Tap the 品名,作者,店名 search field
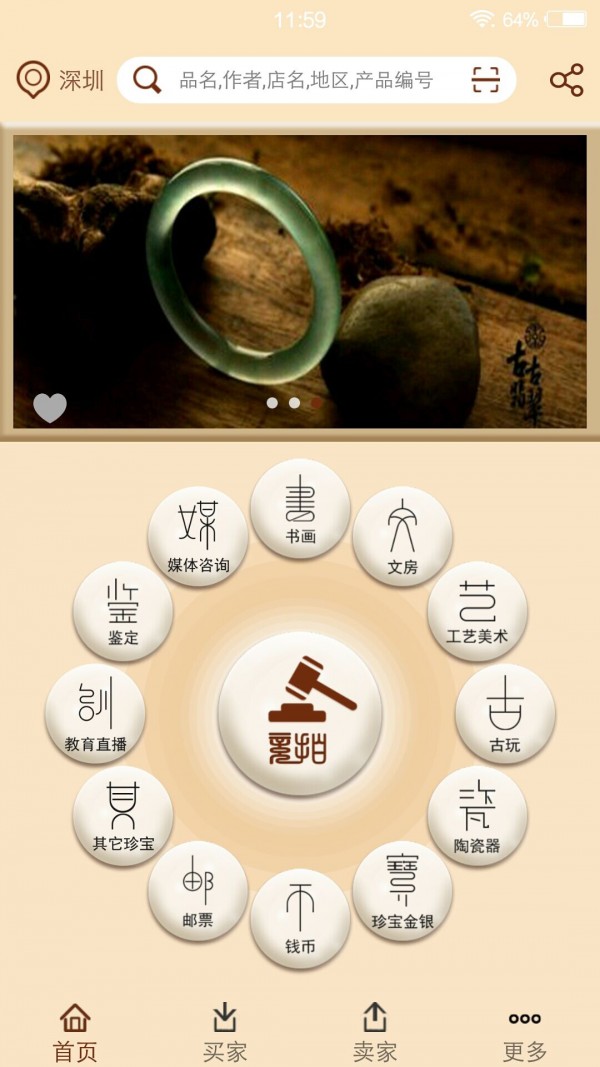The height and width of the screenshot is (1067, 600). pos(305,81)
